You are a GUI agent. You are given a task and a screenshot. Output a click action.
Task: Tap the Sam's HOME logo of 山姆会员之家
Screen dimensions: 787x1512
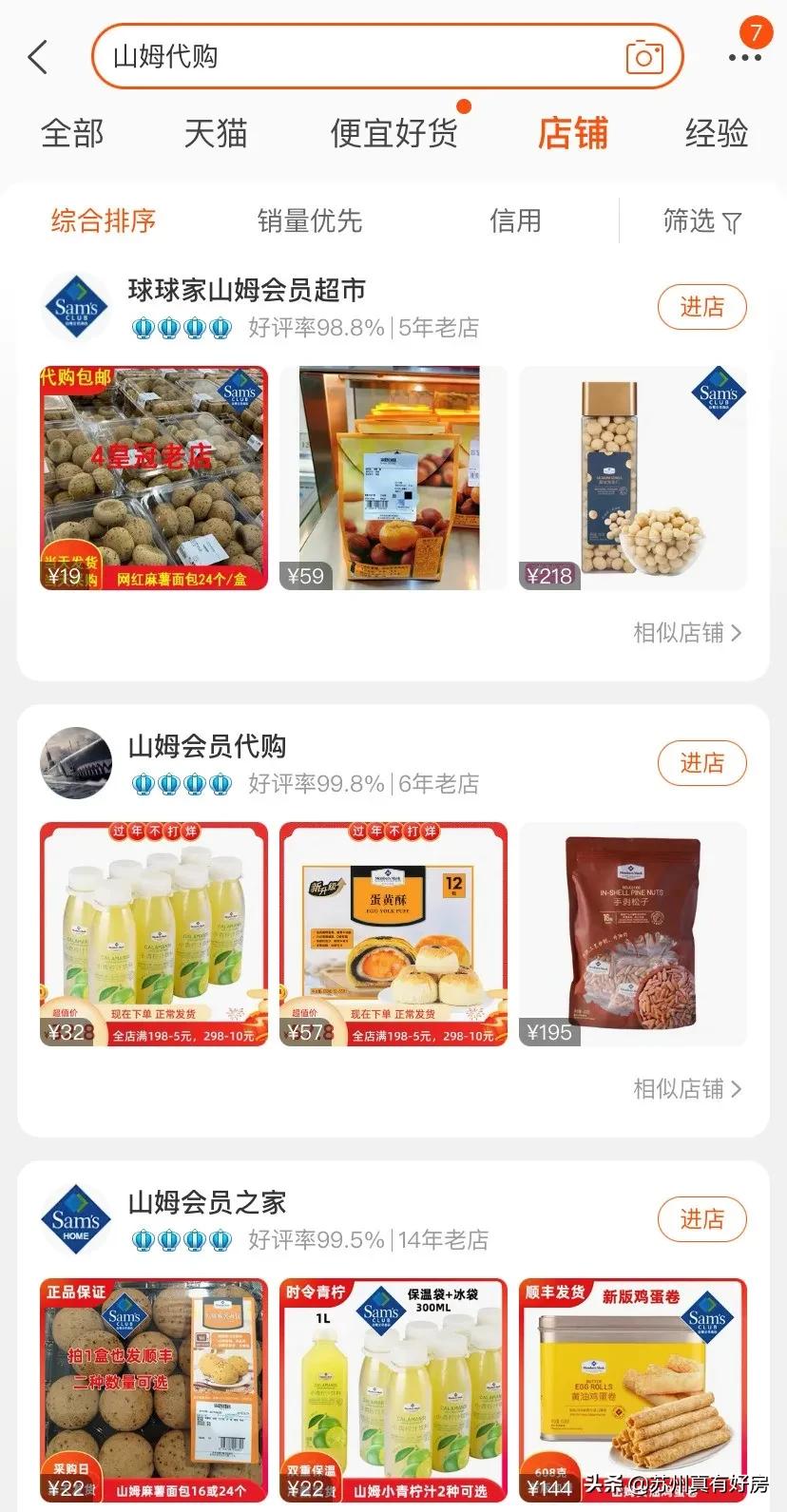tap(76, 1220)
